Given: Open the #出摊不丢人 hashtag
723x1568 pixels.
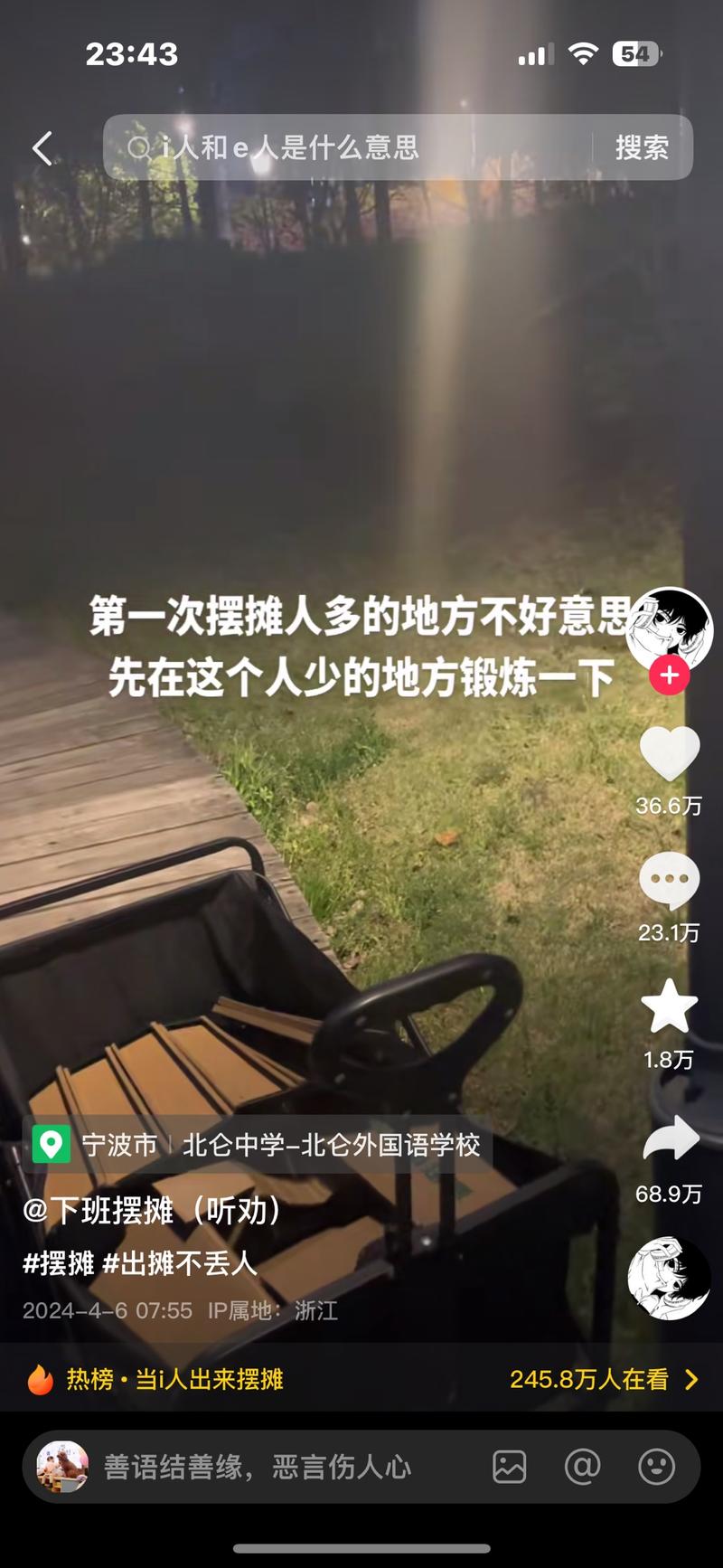Looking at the screenshot, I should [x=179, y=1262].
